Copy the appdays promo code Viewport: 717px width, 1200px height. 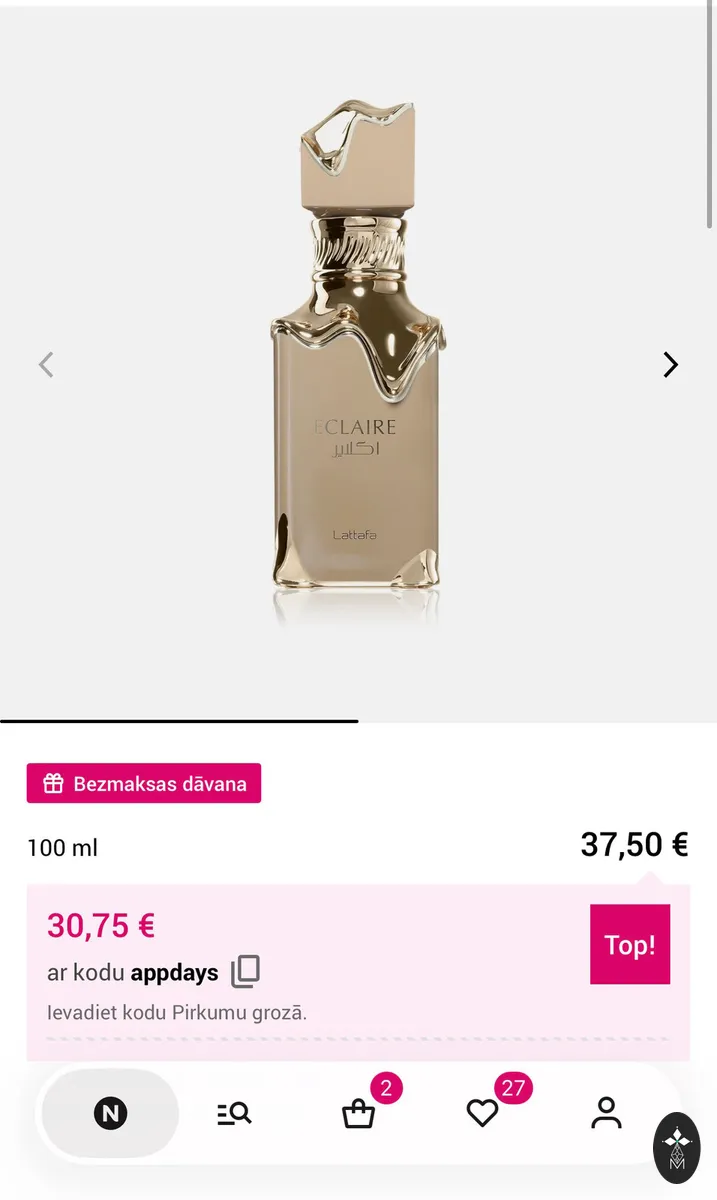(x=245, y=971)
